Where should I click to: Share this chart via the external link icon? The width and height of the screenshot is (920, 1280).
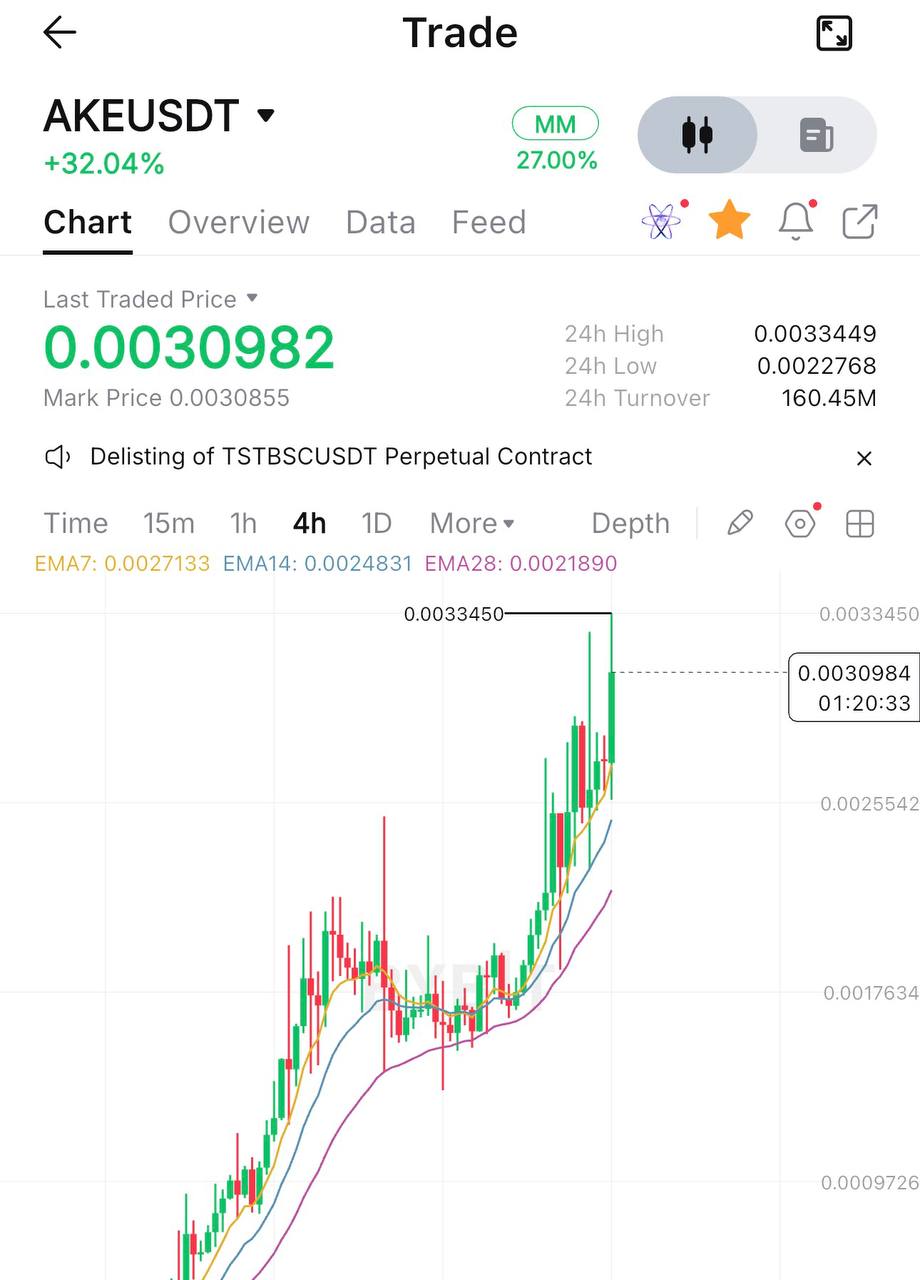860,222
